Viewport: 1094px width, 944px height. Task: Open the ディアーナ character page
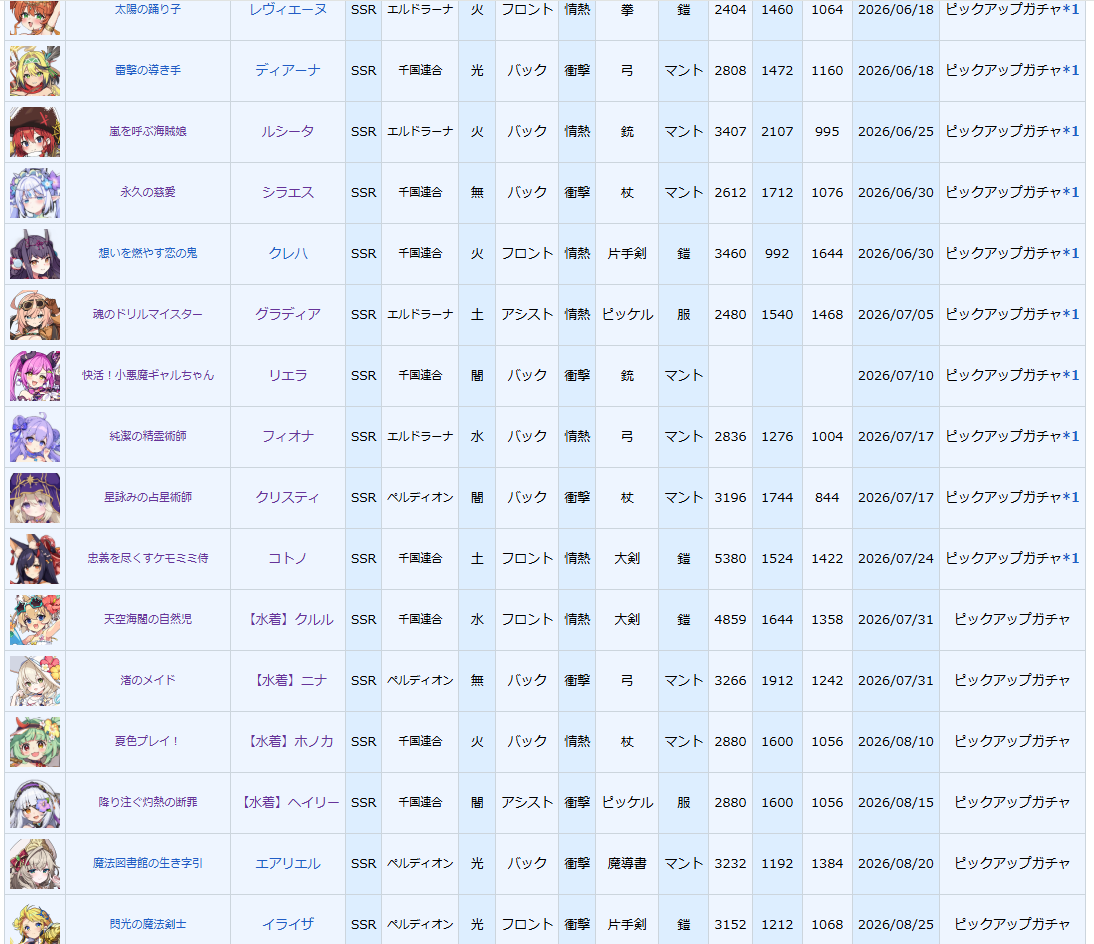click(288, 70)
